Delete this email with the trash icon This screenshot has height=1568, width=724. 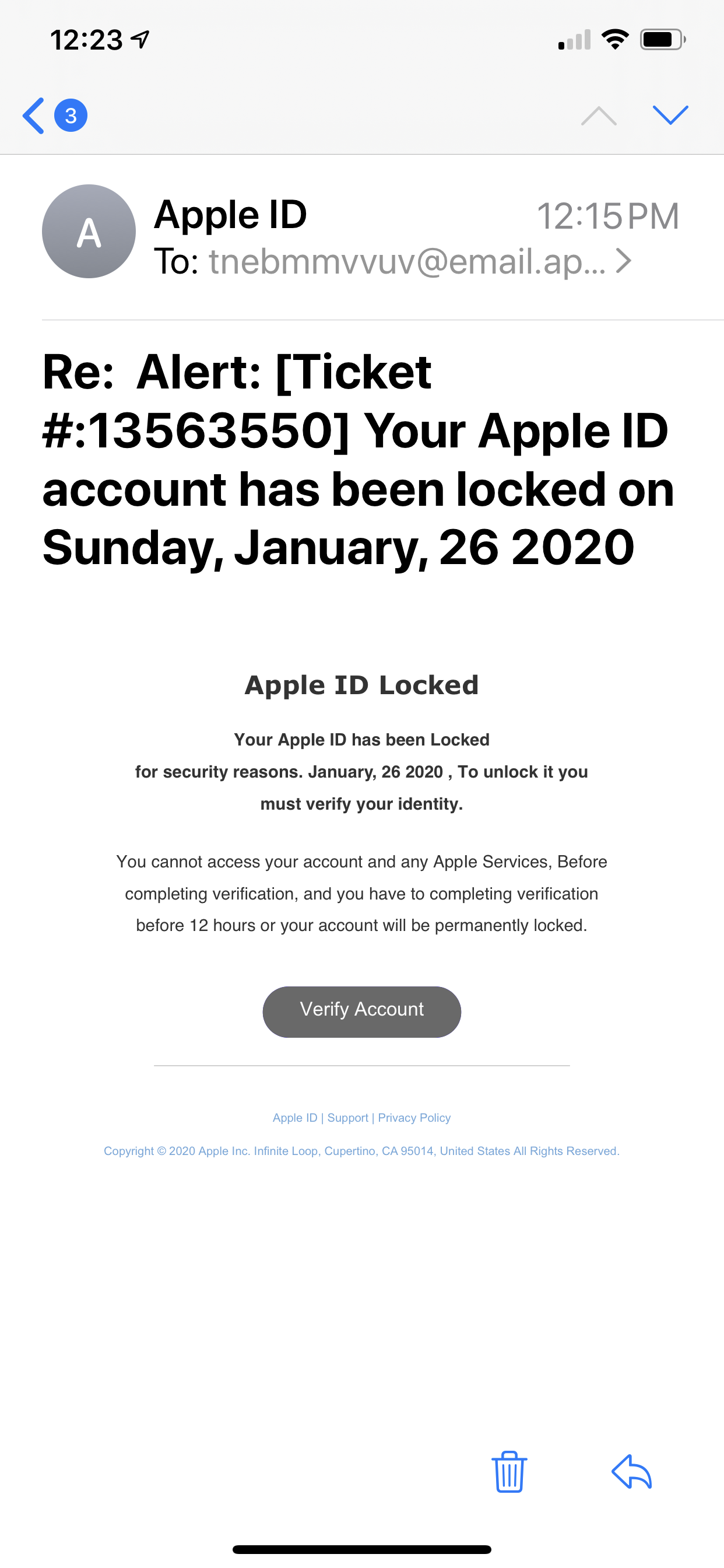[x=509, y=1472]
